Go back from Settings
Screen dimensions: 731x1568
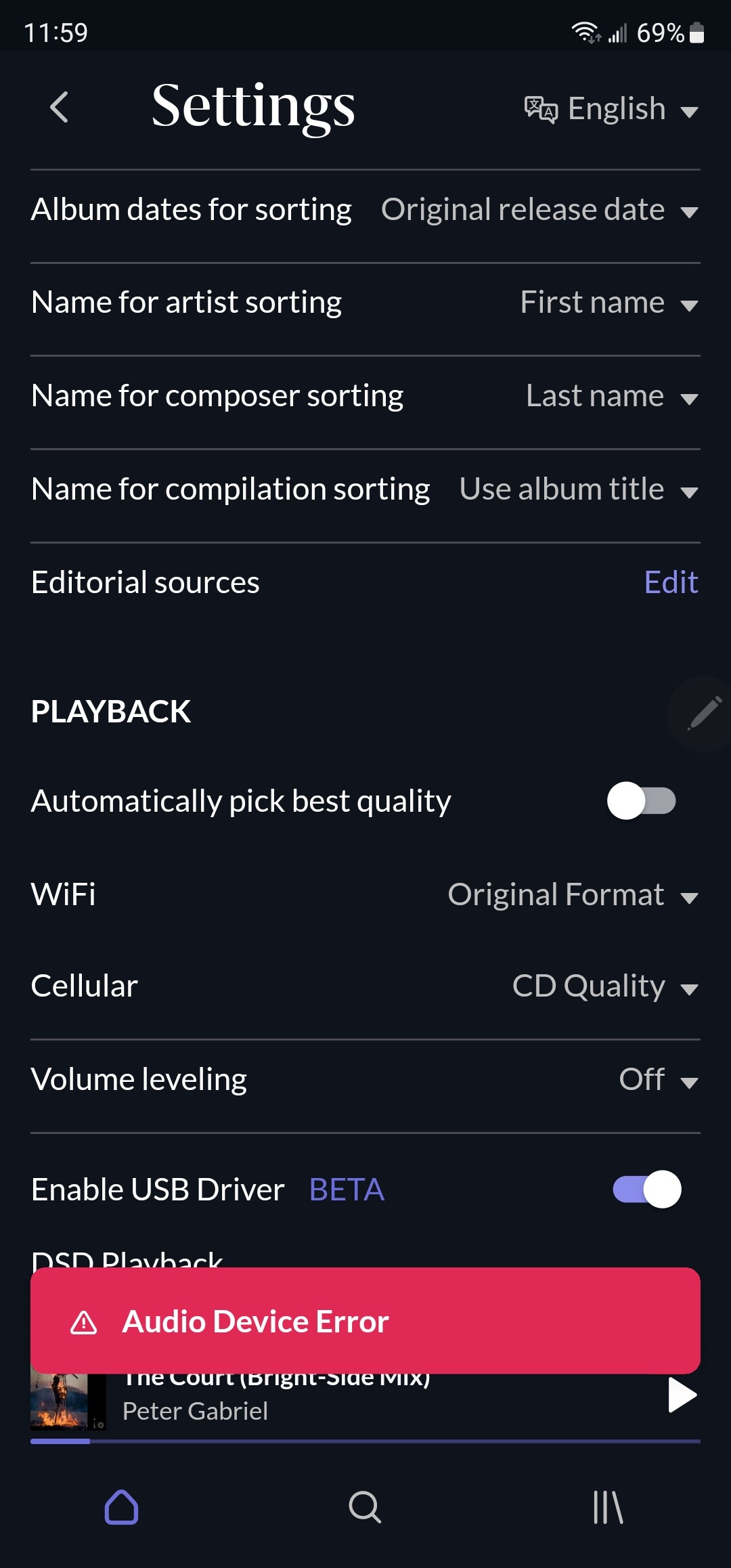pyautogui.click(x=60, y=107)
